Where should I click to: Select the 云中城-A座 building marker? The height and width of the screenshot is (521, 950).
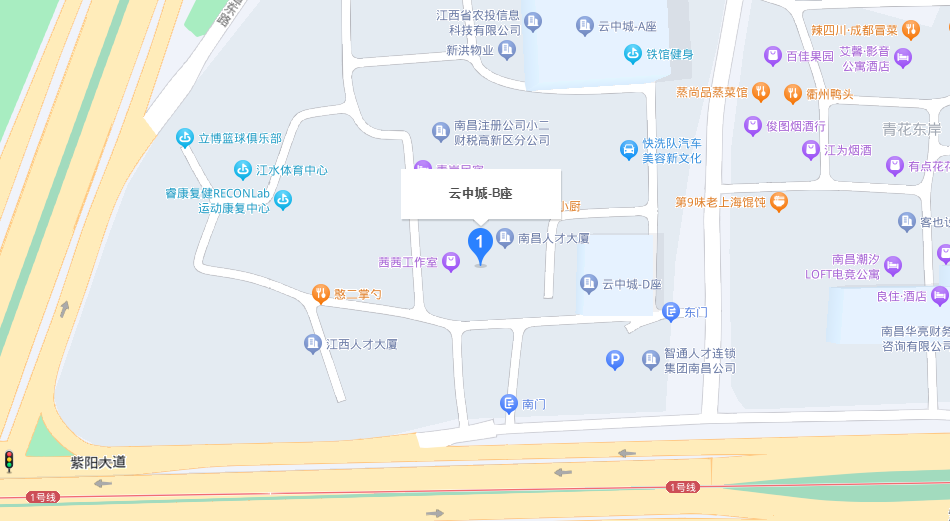tap(586, 27)
